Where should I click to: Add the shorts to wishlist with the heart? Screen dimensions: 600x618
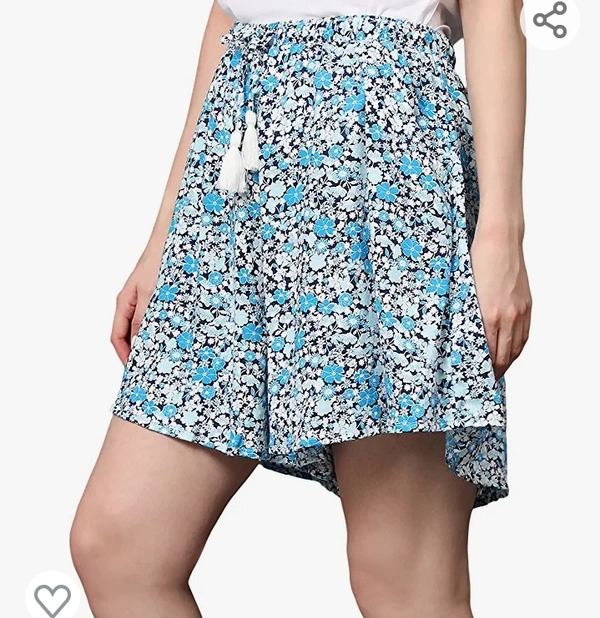[x=52, y=598]
